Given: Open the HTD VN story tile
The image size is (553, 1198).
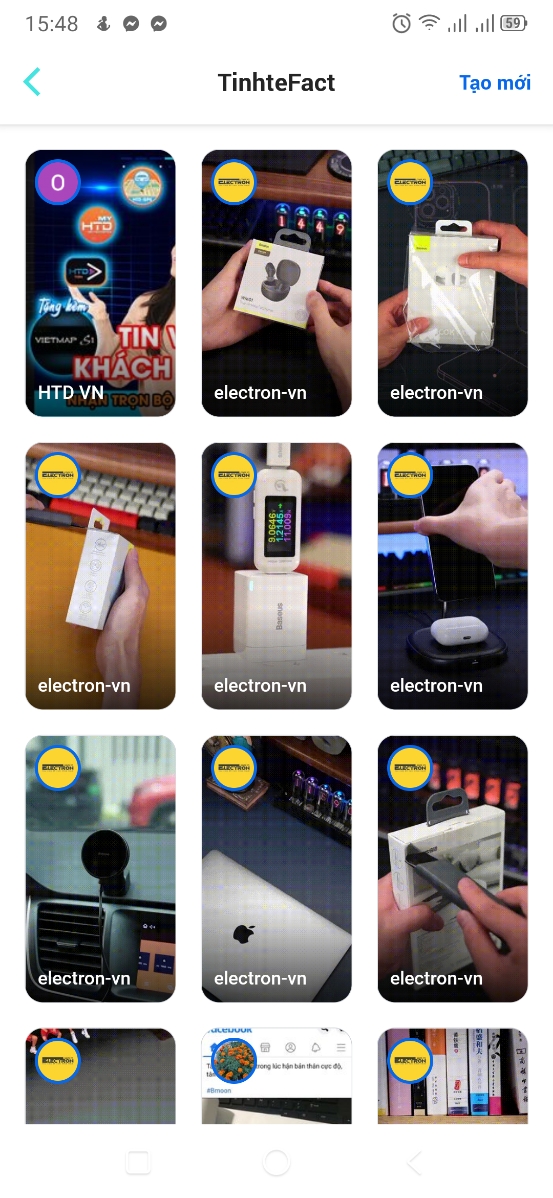Looking at the screenshot, I should click(100, 283).
